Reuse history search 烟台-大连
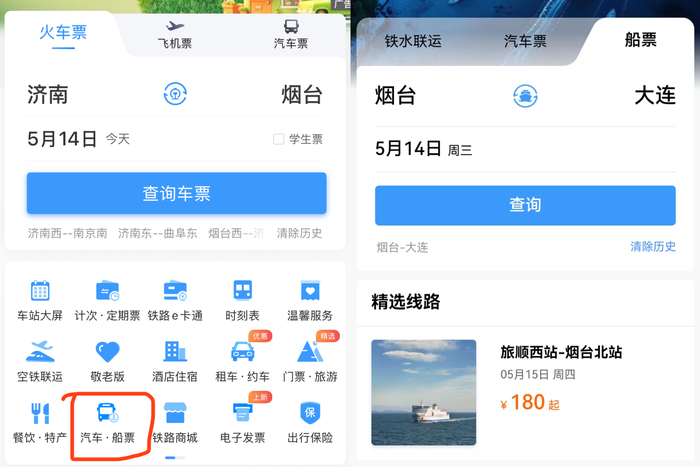This screenshot has width=700, height=467. [x=402, y=247]
